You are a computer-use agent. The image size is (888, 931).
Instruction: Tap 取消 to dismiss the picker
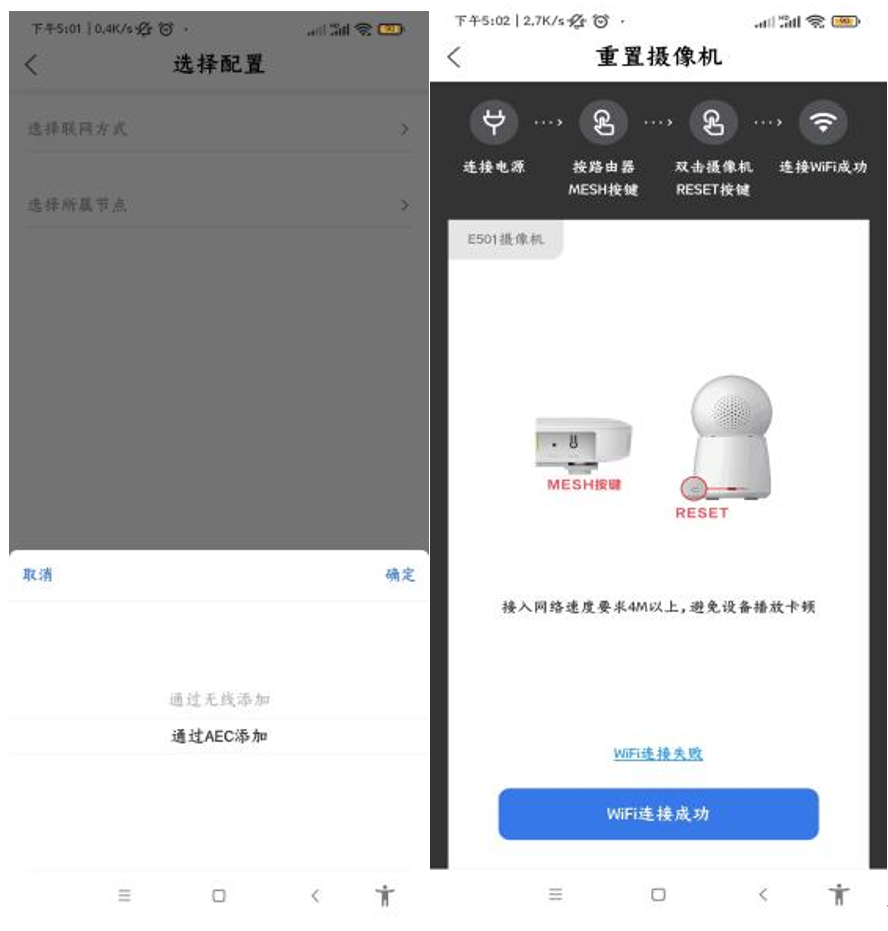point(38,575)
